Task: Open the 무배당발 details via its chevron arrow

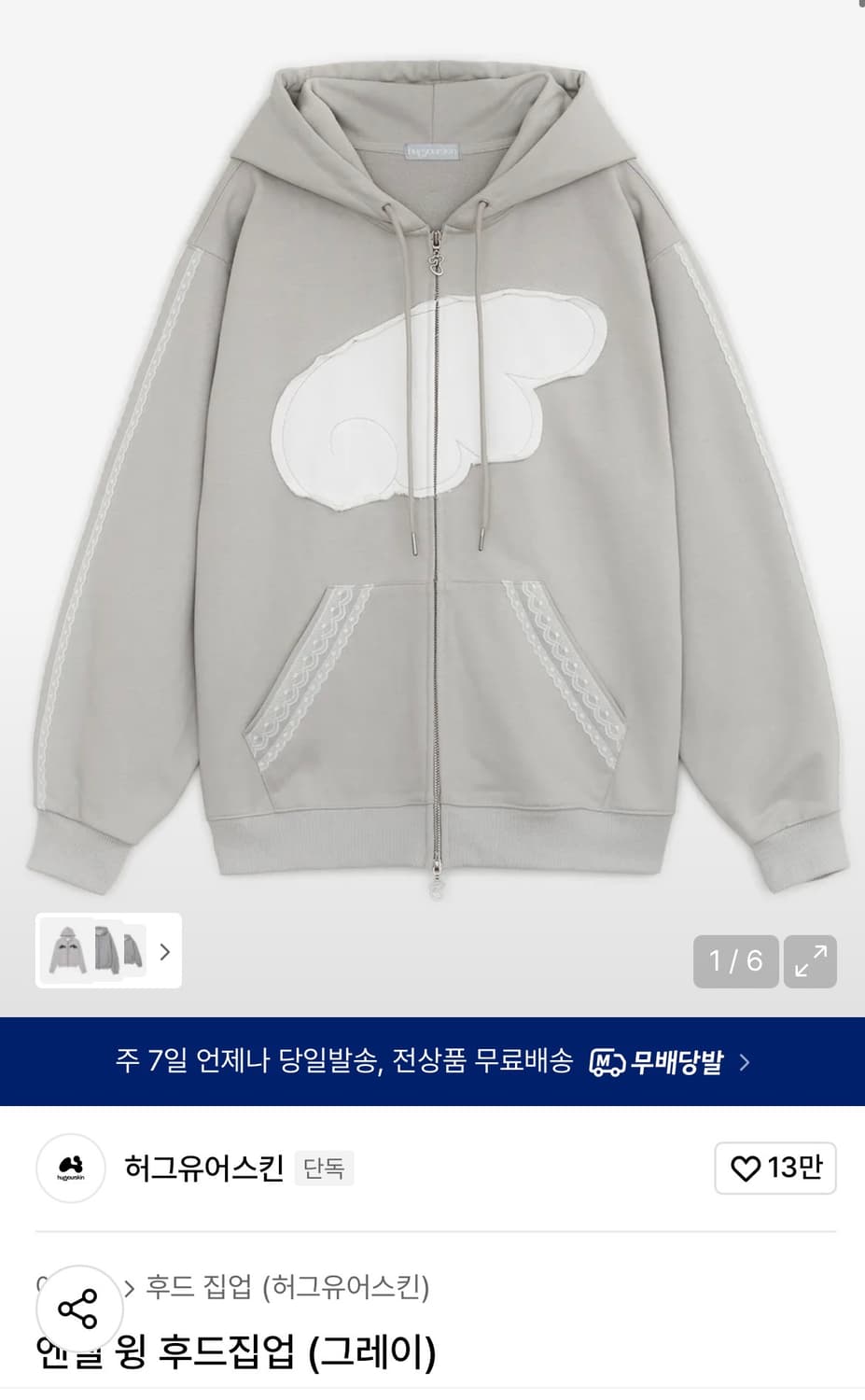Action: (744, 1061)
